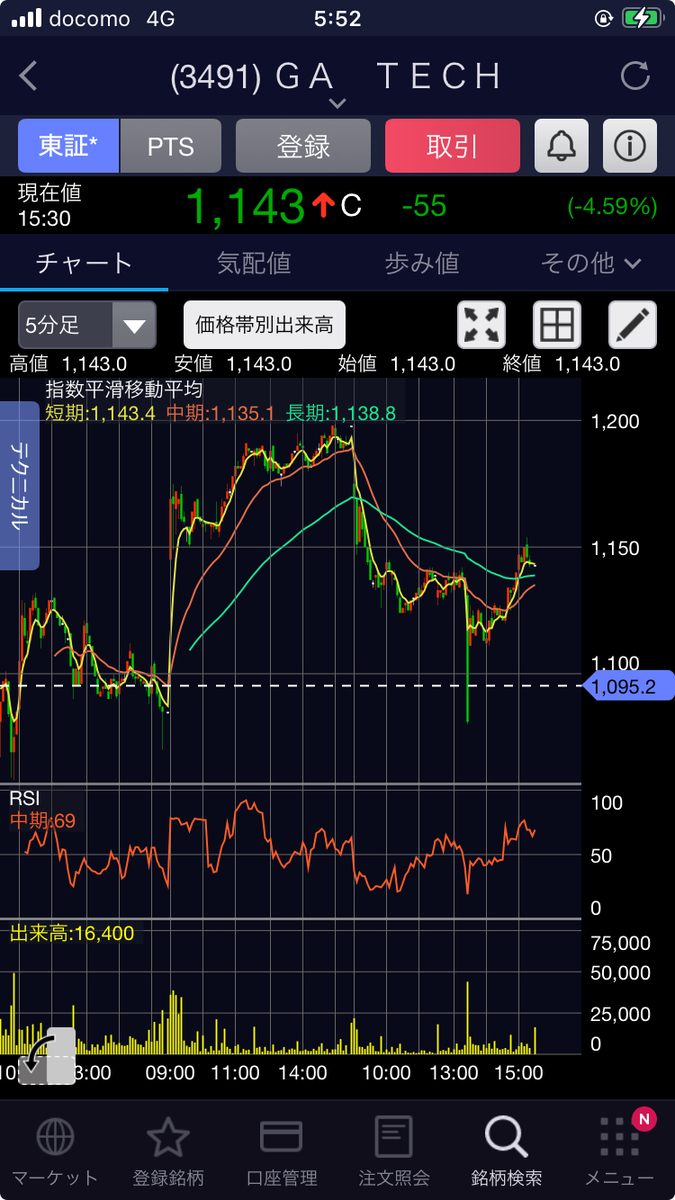Select the 東証 market tab
The width and height of the screenshot is (675, 1200).
pyautogui.click(x=69, y=146)
